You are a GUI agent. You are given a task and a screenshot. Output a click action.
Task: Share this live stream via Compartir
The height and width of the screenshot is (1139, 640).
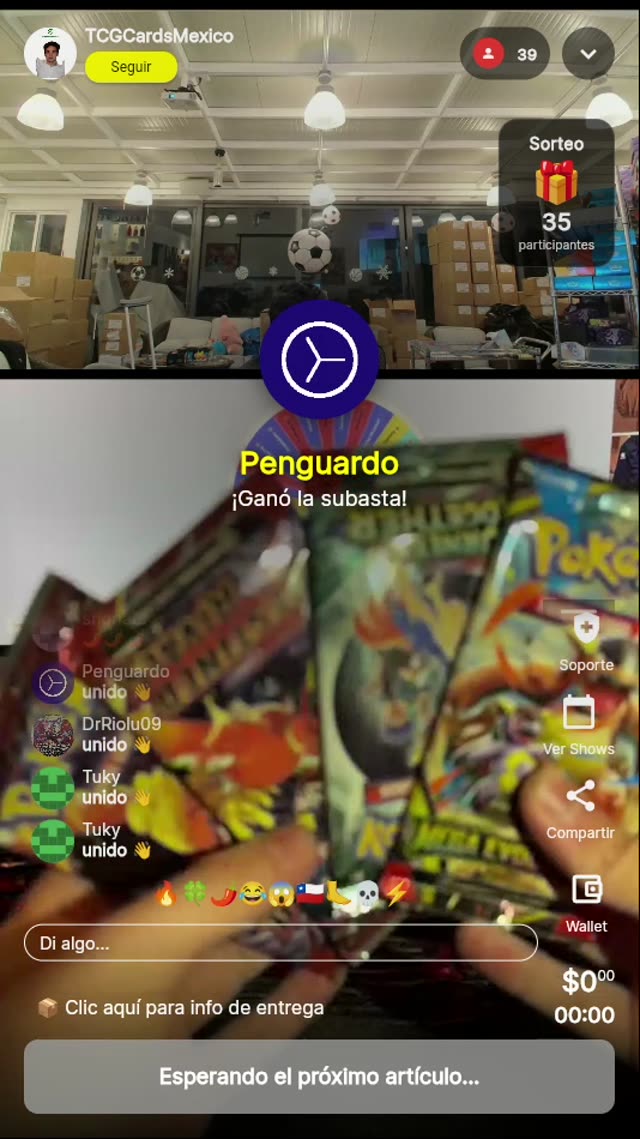[580, 808]
